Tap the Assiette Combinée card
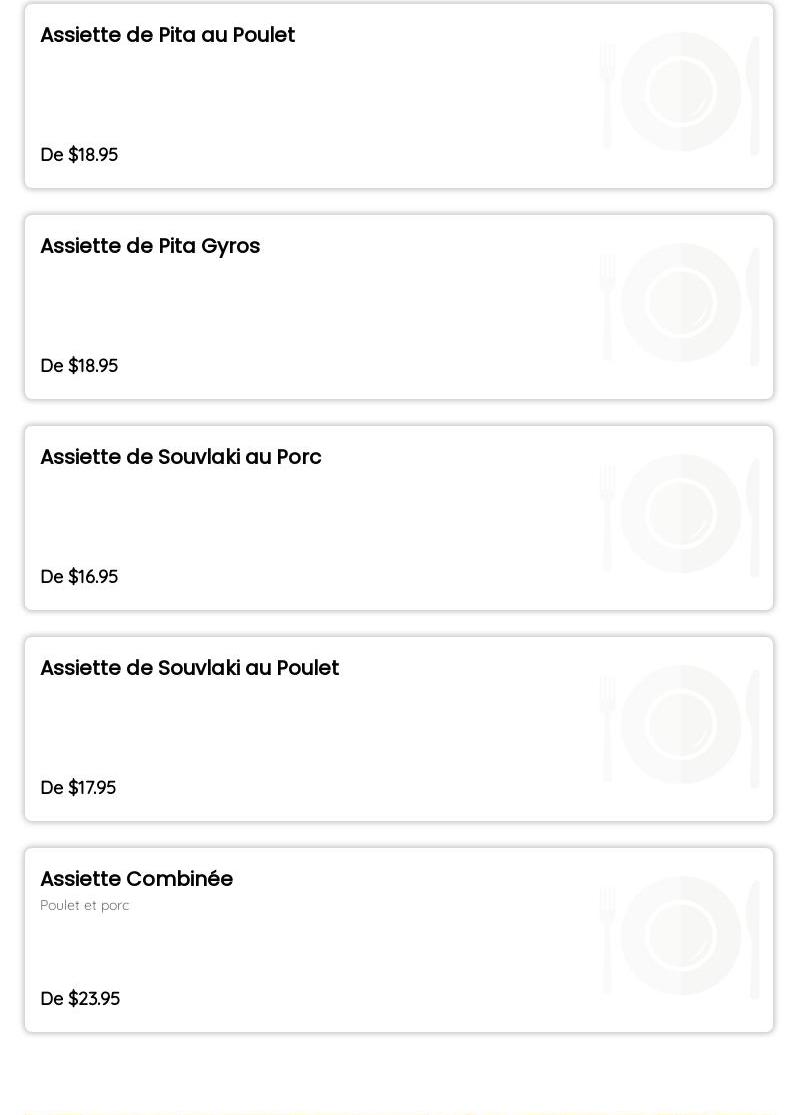The width and height of the screenshot is (785, 1115). [x=398, y=940]
